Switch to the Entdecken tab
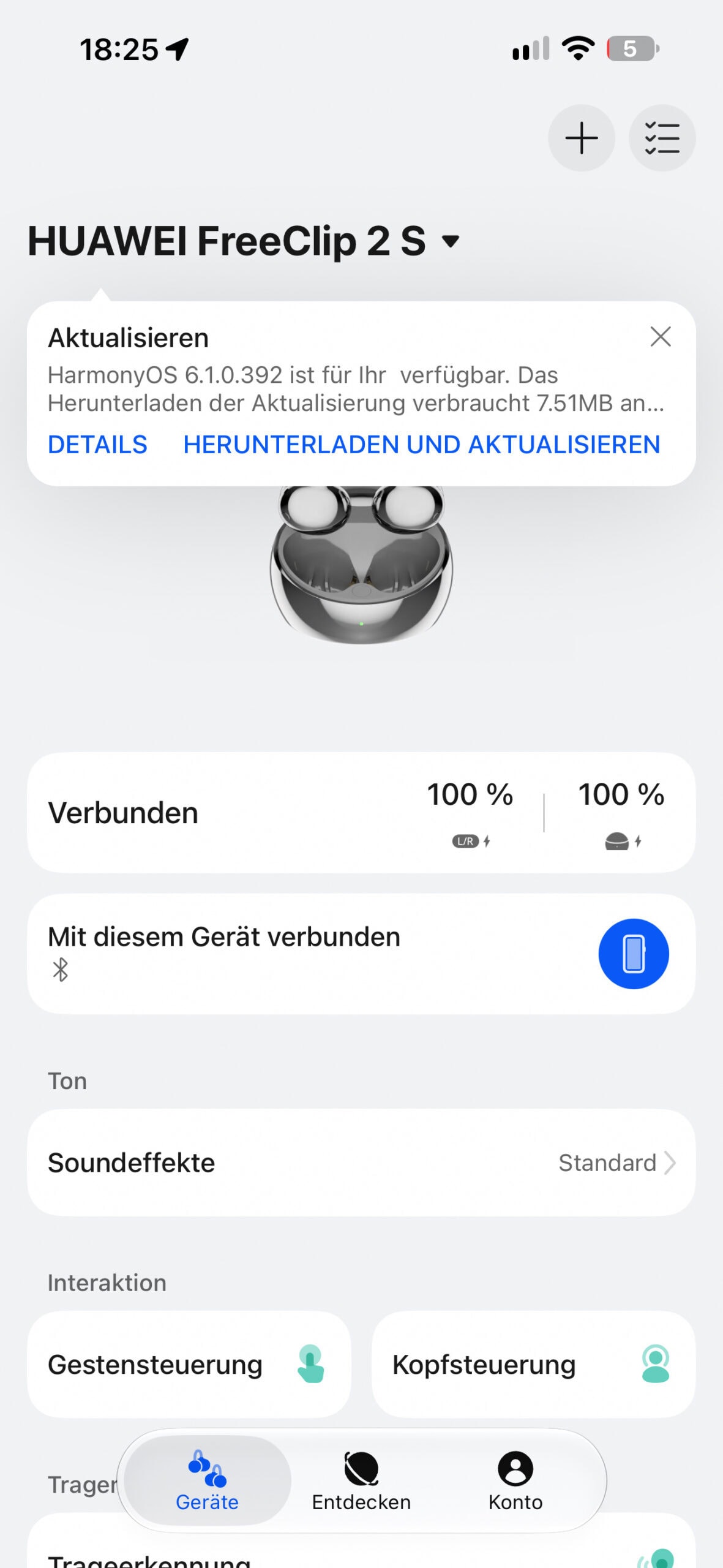723x1568 pixels. [361, 1480]
